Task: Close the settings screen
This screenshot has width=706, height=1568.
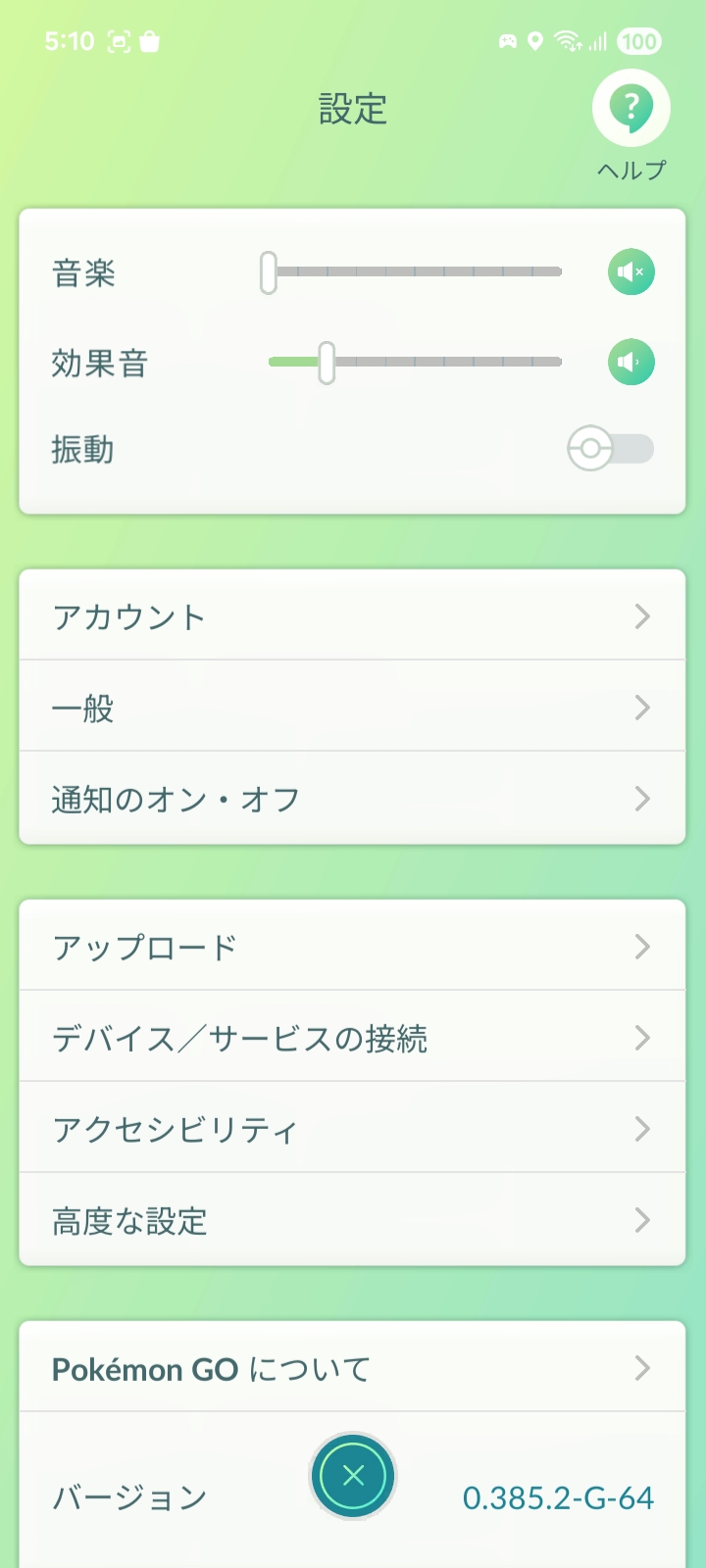Action: point(353,1476)
